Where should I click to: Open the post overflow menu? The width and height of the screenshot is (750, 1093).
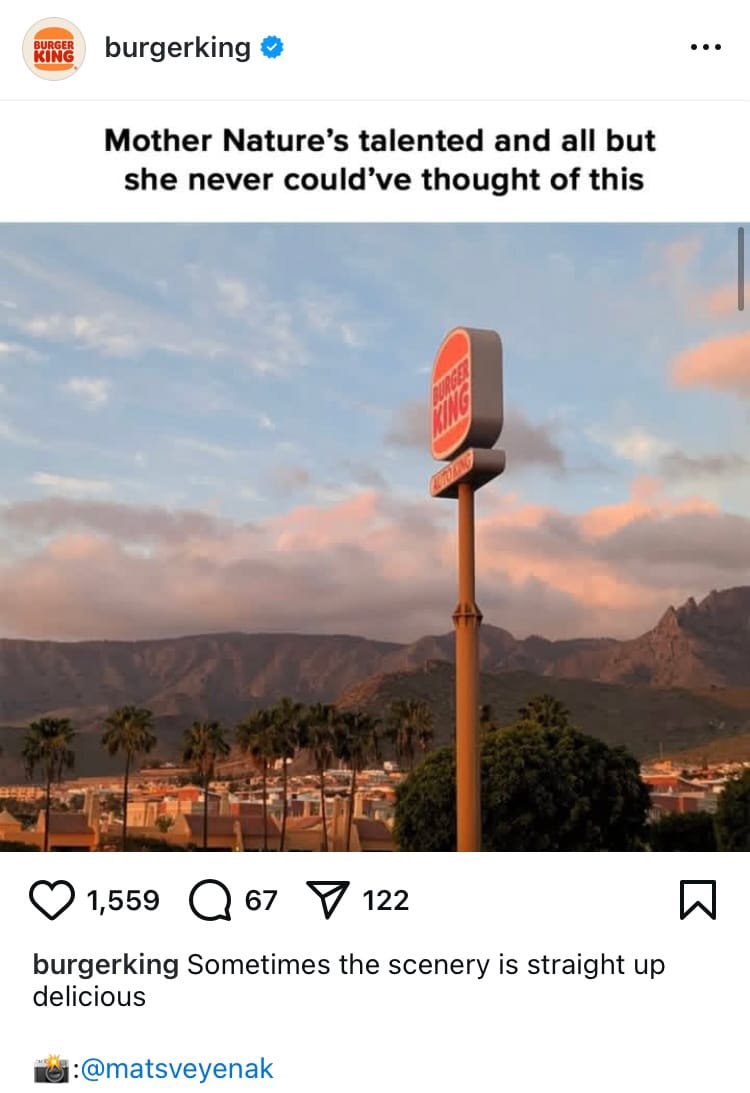(x=705, y=47)
